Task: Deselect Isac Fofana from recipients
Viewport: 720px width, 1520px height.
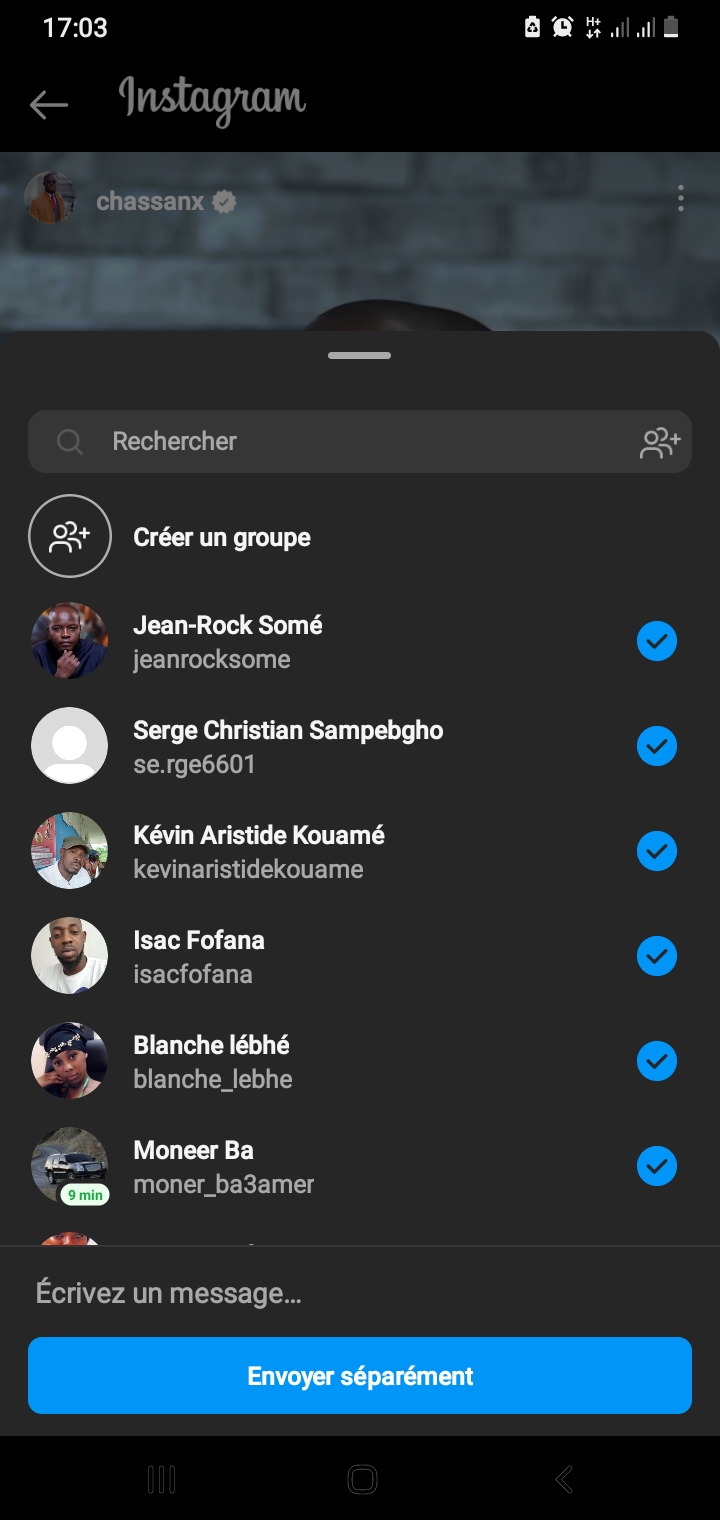Action: (657, 956)
